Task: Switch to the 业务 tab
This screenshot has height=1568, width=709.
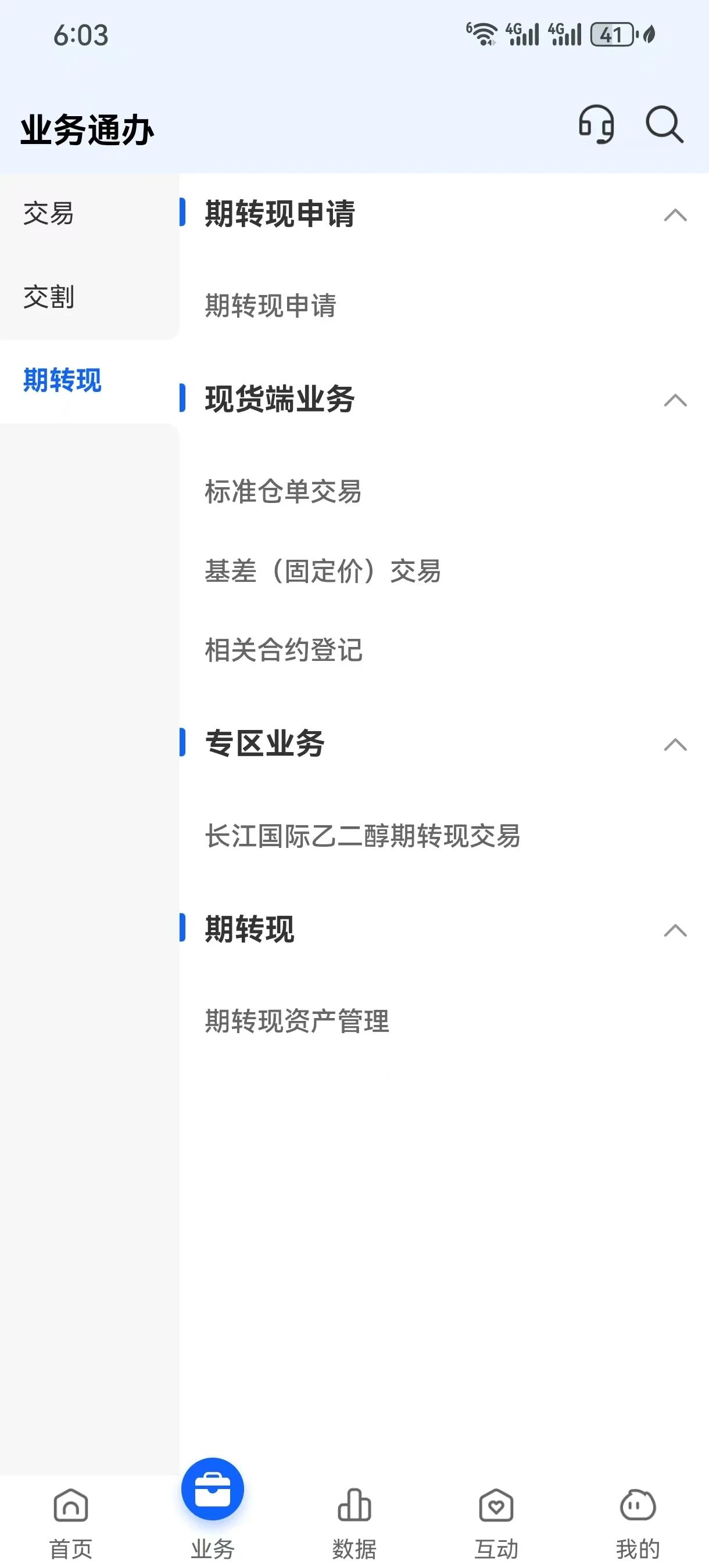Action: (213, 1511)
